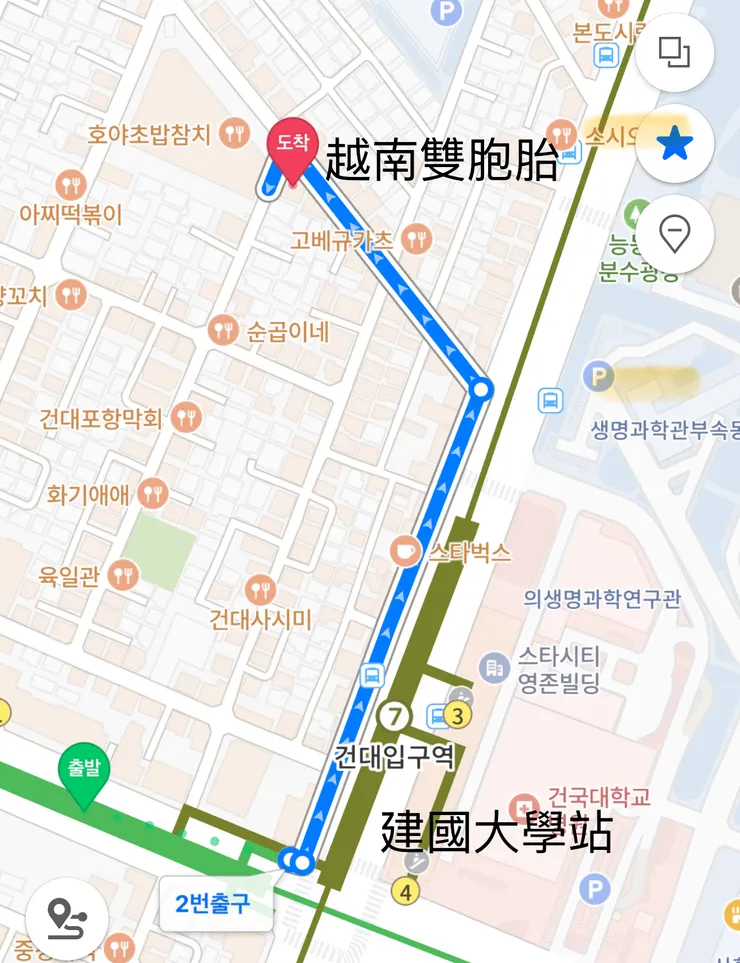Click the green park icon above 분수광장
Viewport: 740px width, 963px height.
(633, 214)
